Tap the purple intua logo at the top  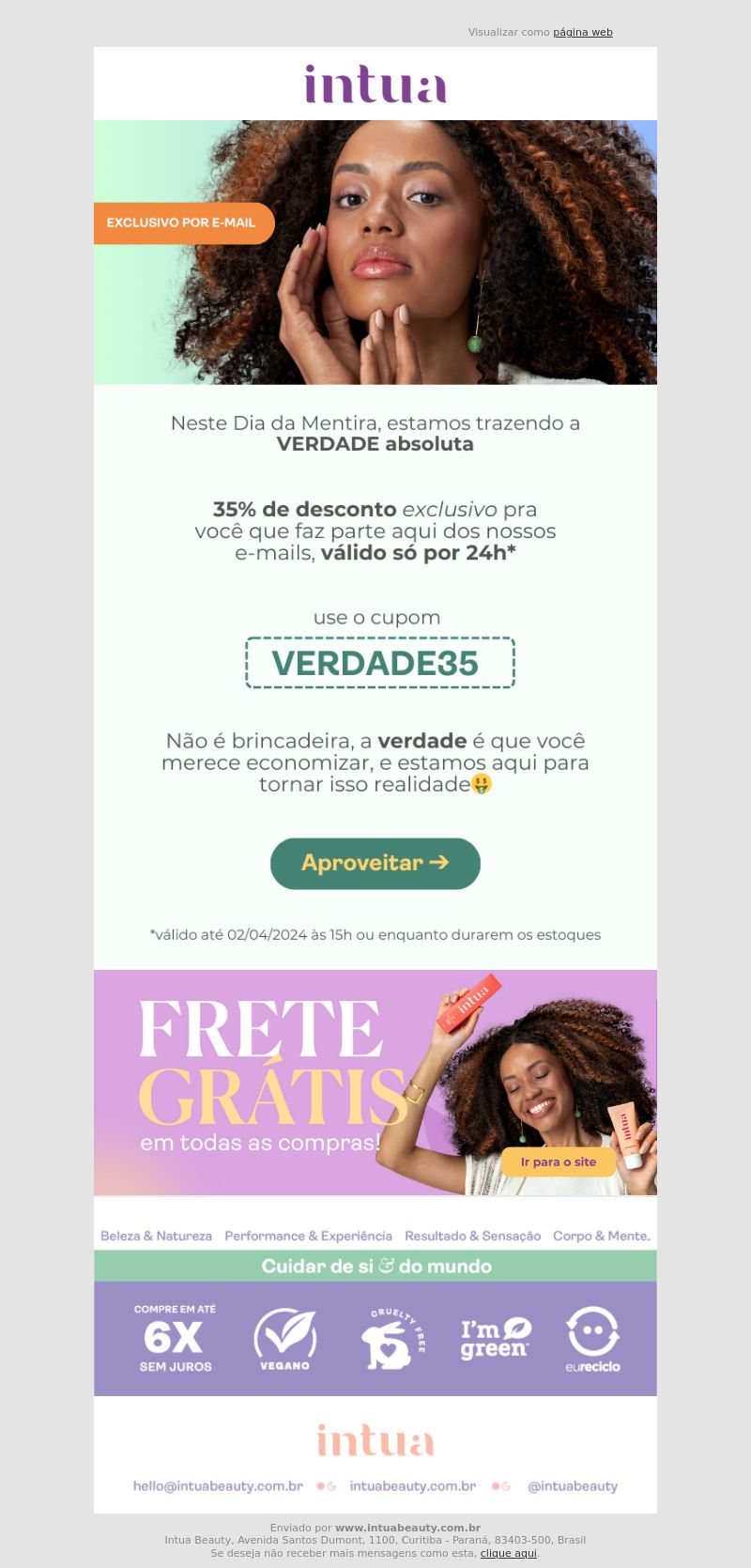[x=375, y=84]
